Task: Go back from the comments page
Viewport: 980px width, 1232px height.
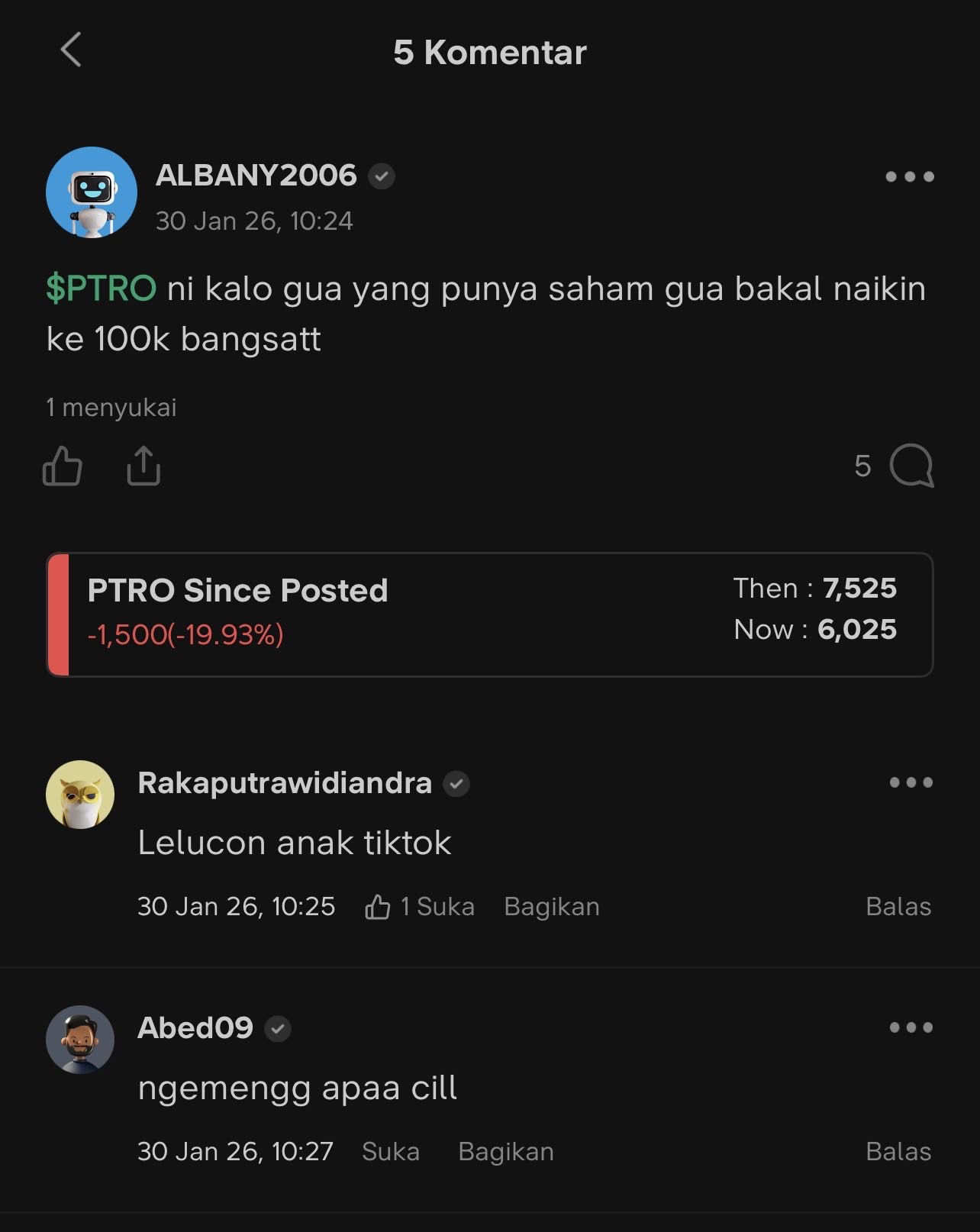Action: point(71,50)
